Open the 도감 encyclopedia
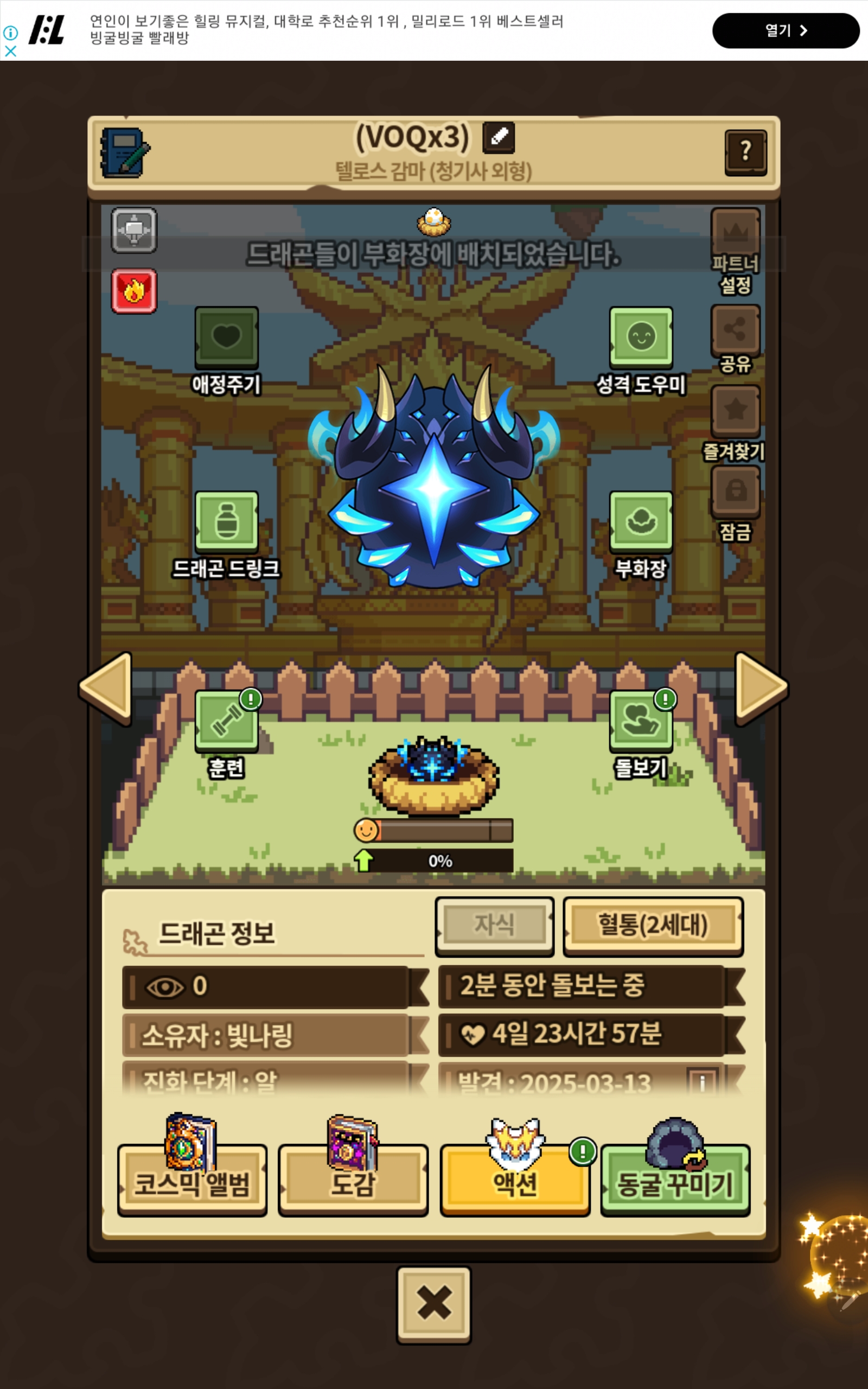868x1389 pixels. point(353,1180)
